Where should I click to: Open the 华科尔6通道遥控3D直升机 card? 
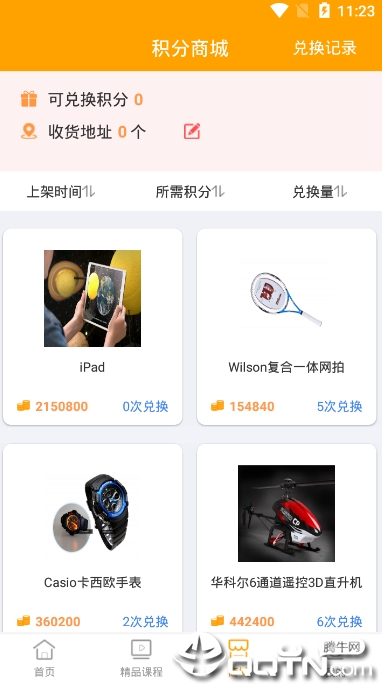point(287,538)
